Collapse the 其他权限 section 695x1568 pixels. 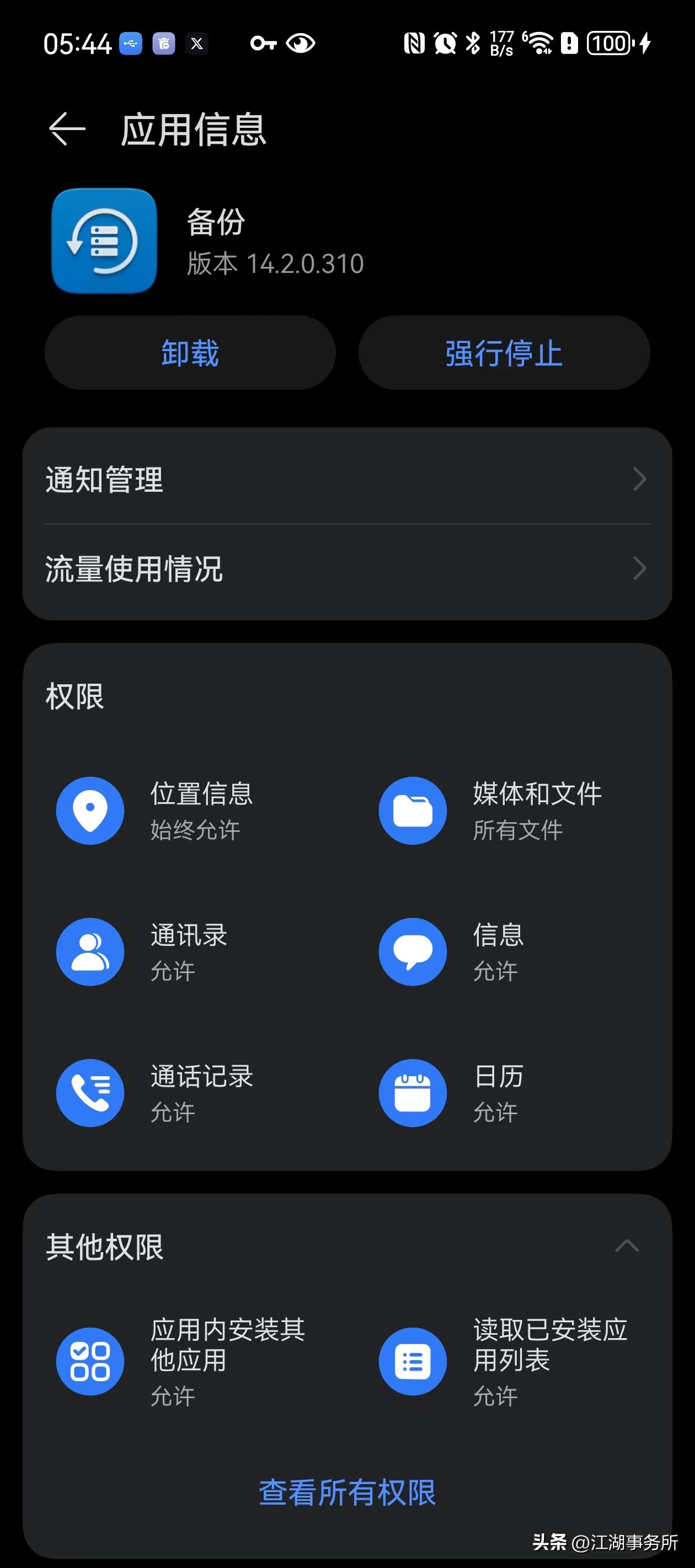tap(627, 1246)
